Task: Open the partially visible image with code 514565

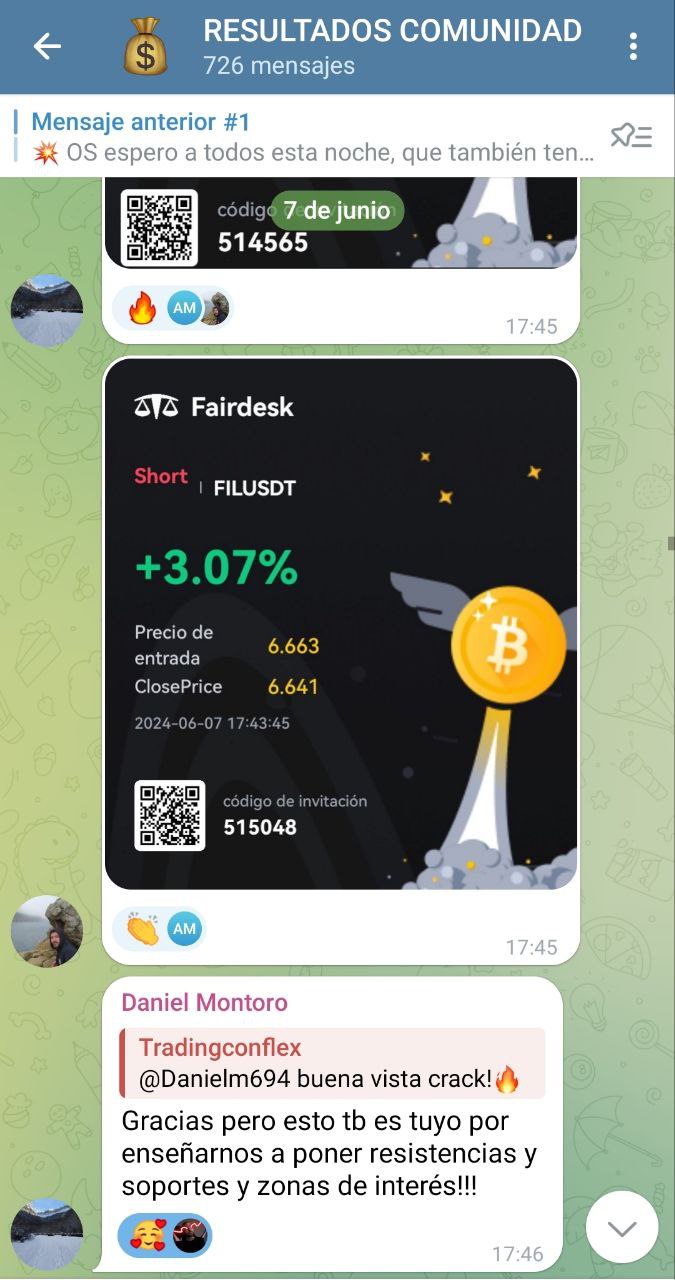Action: 341,223
